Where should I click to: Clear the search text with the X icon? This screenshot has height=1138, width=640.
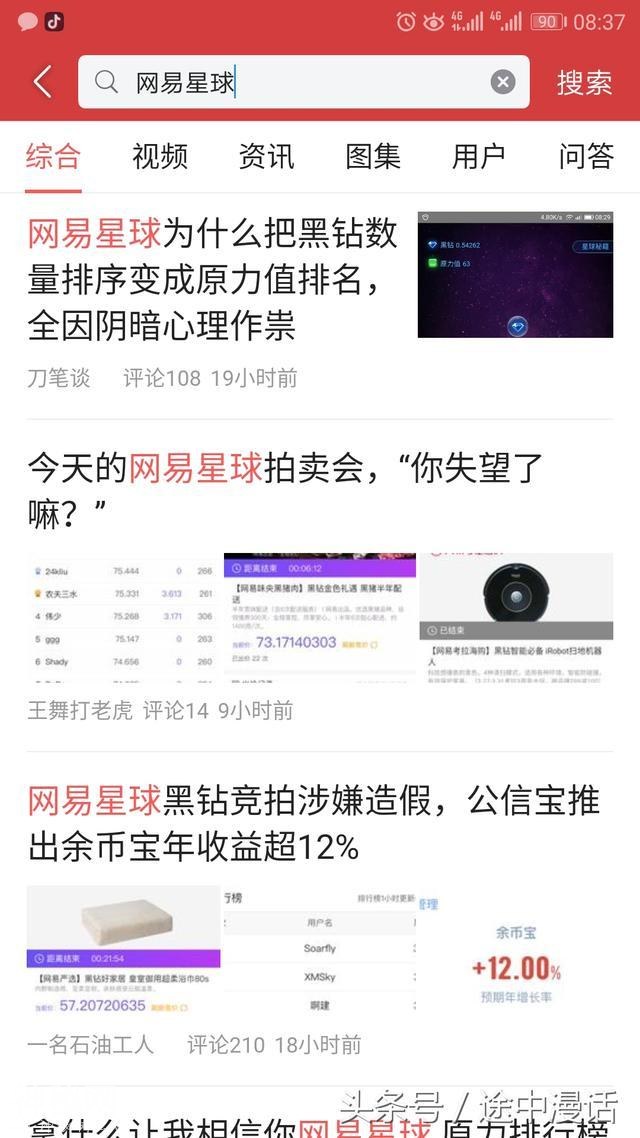coord(503,82)
